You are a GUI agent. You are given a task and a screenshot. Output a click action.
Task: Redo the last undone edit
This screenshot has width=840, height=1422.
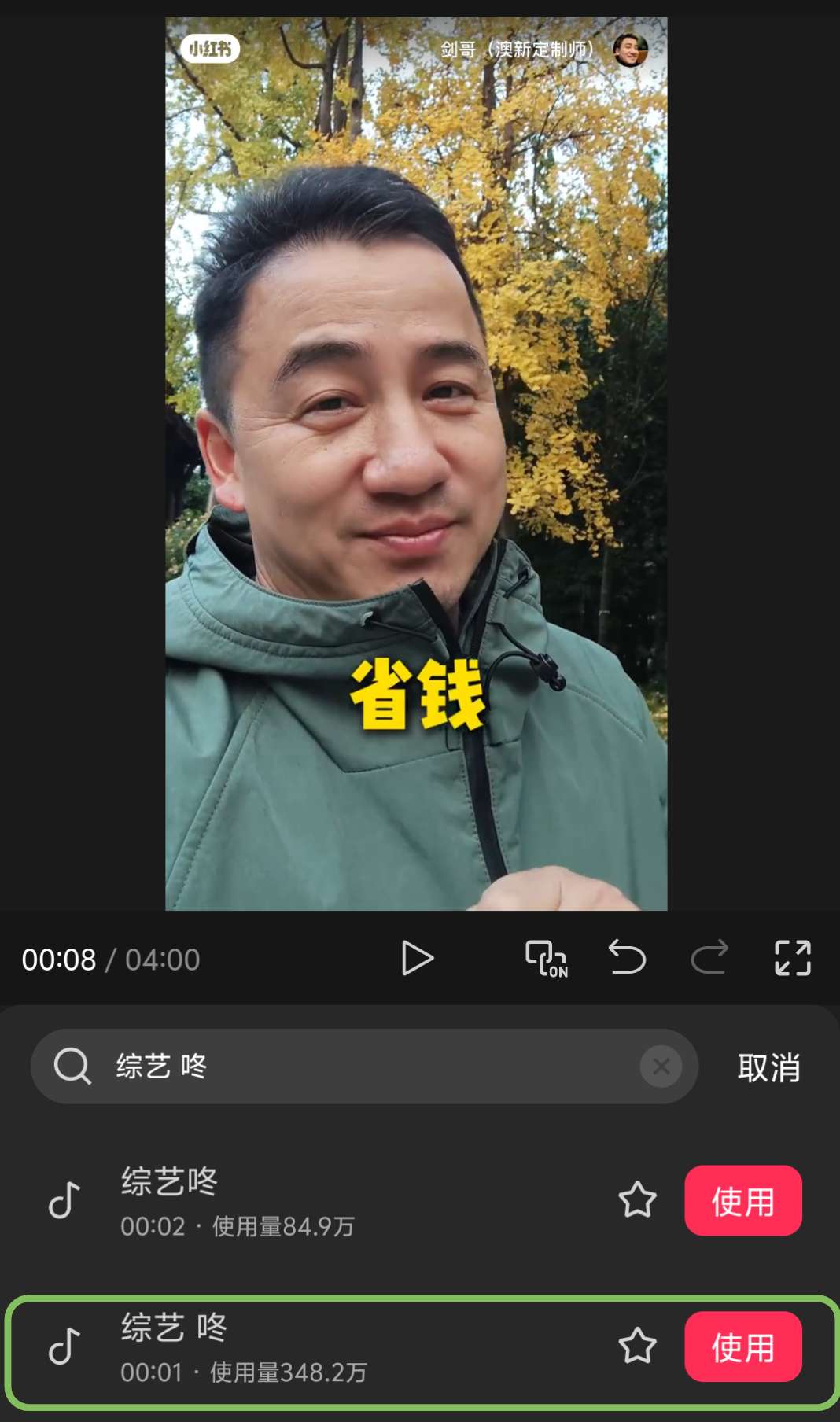click(x=709, y=958)
